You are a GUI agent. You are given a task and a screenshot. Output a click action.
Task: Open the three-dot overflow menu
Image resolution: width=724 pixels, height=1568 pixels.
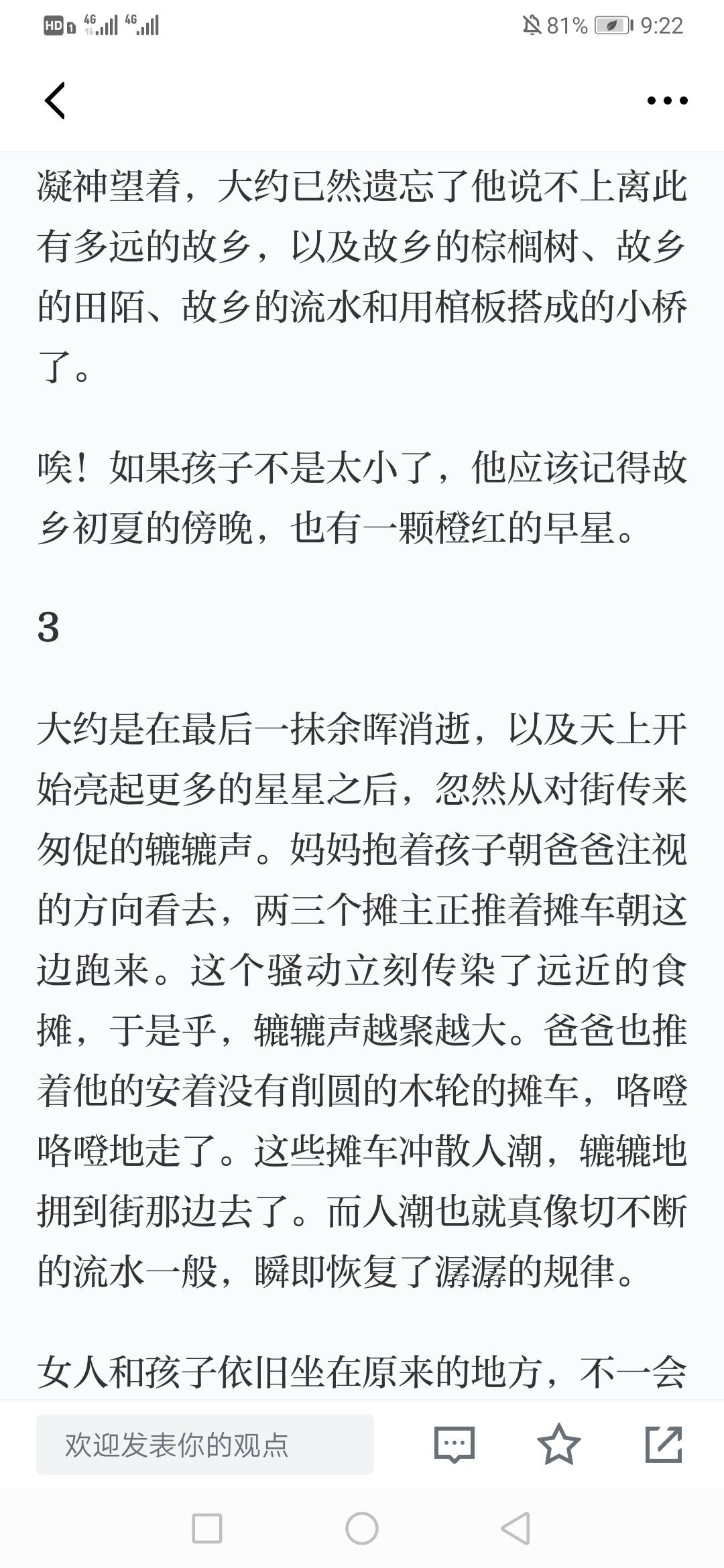pos(667,101)
